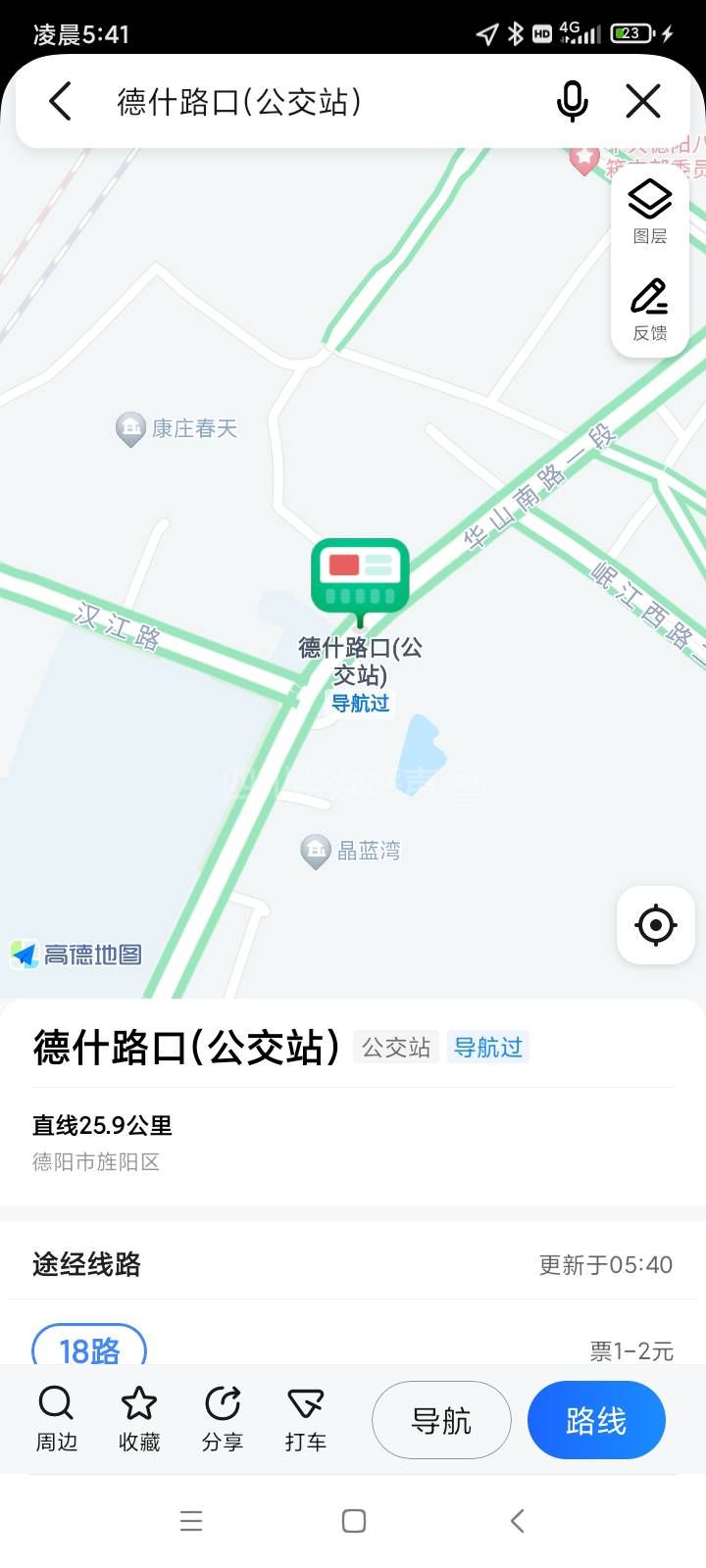Tap the system home button
This screenshot has width=706, height=1568.
click(354, 1521)
